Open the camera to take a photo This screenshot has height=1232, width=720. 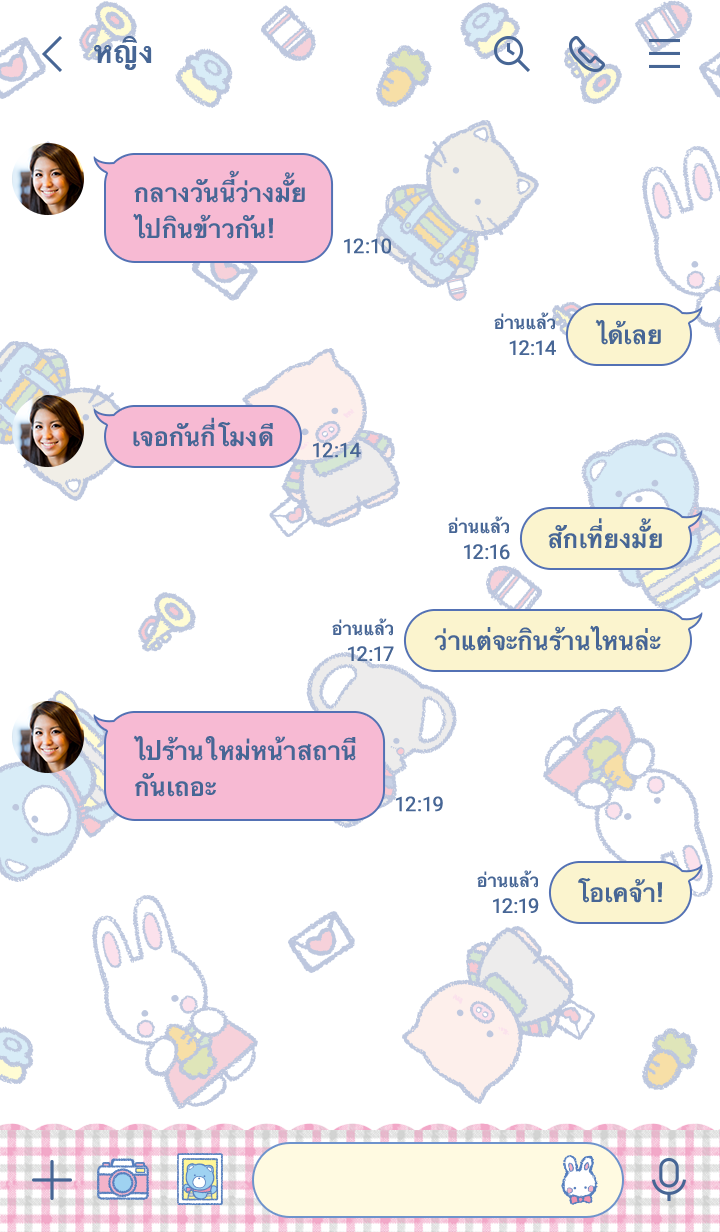(x=123, y=1180)
